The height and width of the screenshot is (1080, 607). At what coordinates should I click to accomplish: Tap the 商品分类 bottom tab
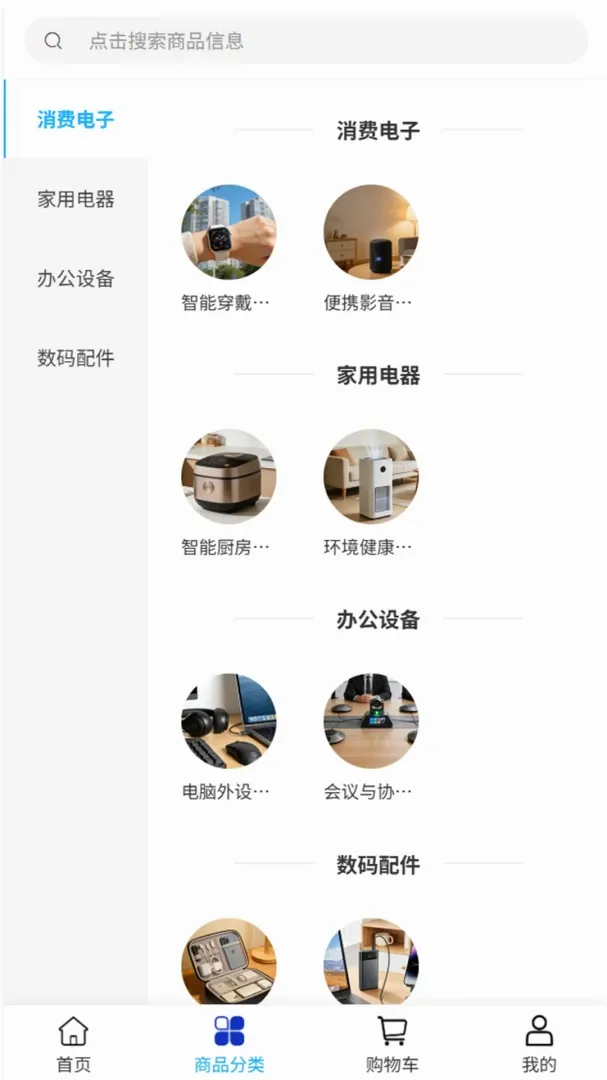coord(229,1043)
